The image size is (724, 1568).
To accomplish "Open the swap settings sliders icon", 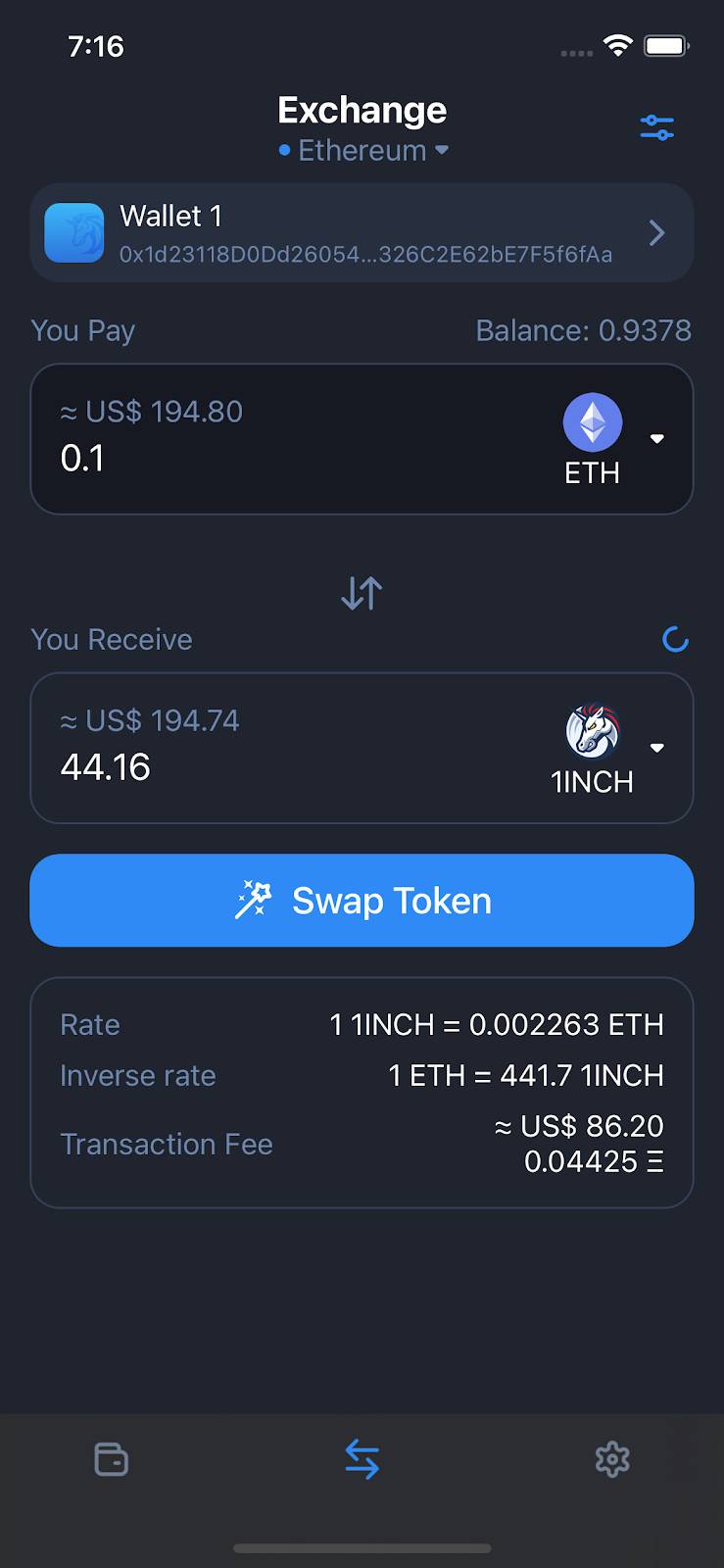I will [x=656, y=127].
